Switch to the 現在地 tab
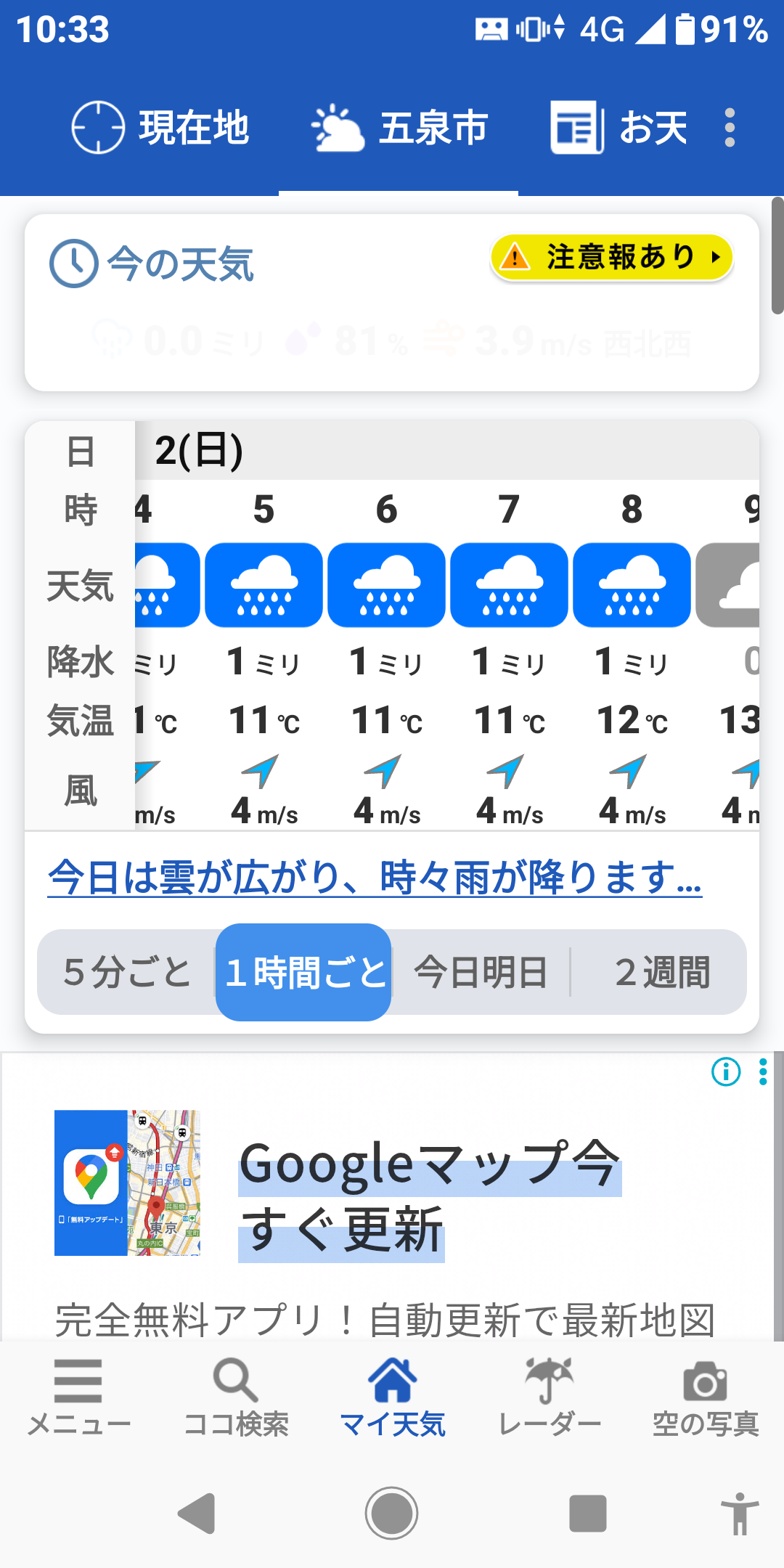The width and height of the screenshot is (784, 1568). pyautogui.click(x=160, y=128)
